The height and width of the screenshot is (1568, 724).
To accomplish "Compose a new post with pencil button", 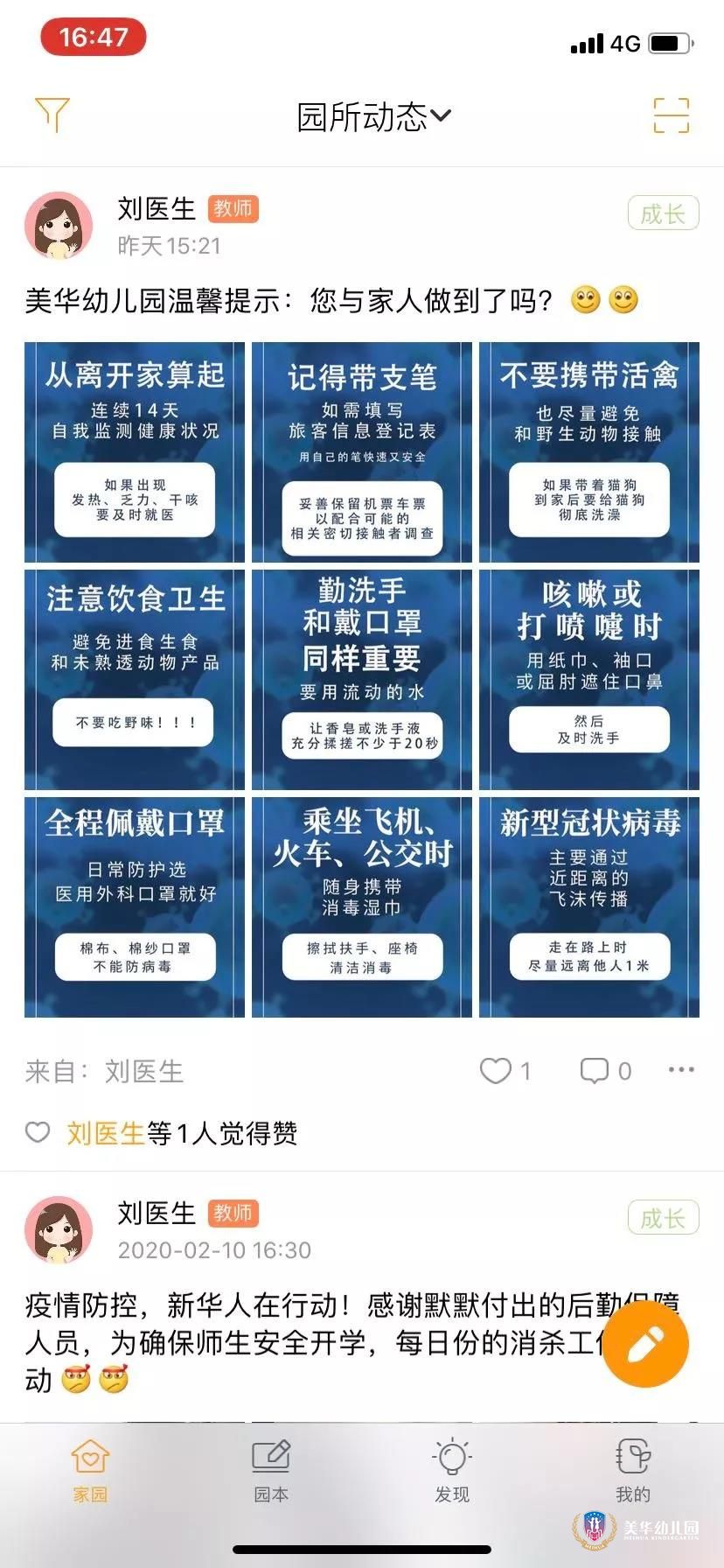I will pos(646,1344).
